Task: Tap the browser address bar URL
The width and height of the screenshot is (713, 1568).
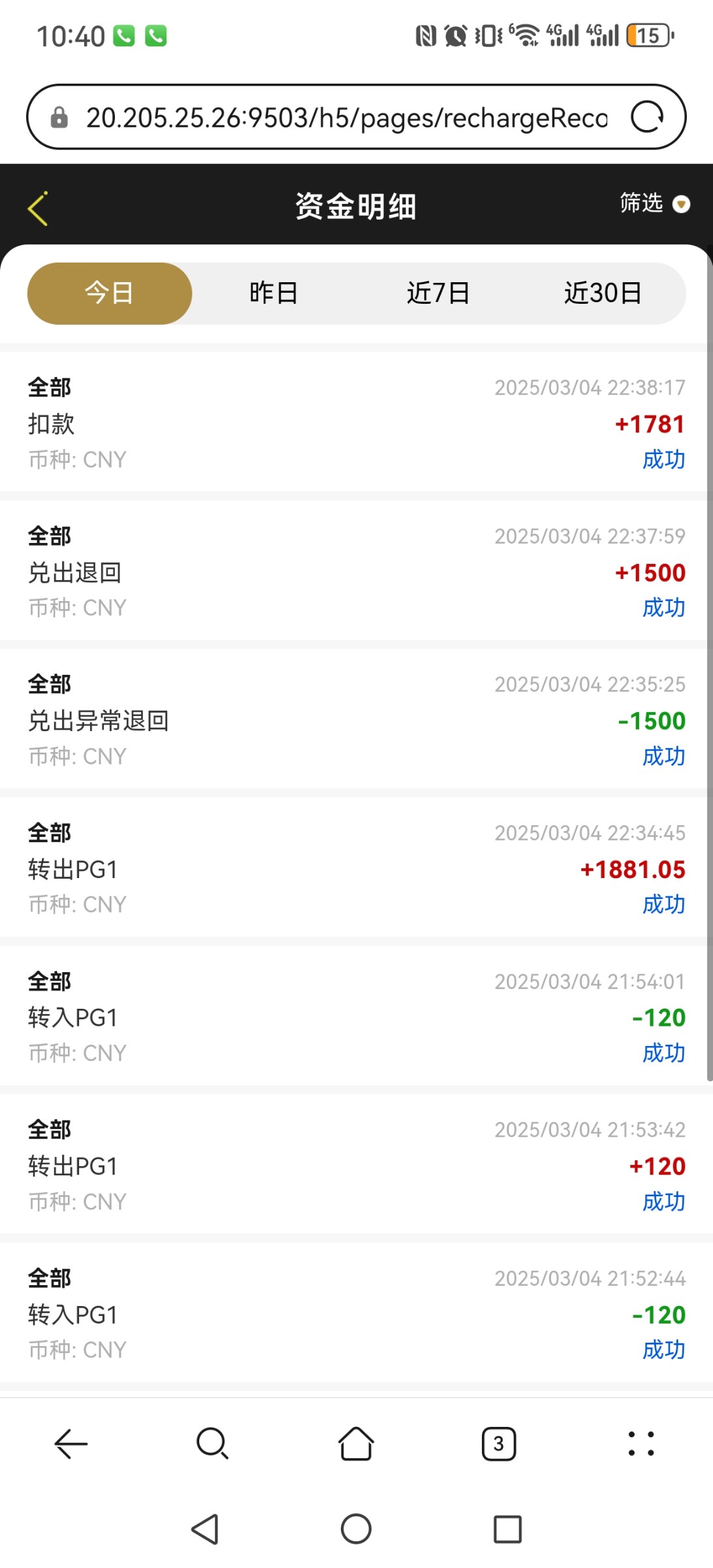Action: tap(346, 118)
